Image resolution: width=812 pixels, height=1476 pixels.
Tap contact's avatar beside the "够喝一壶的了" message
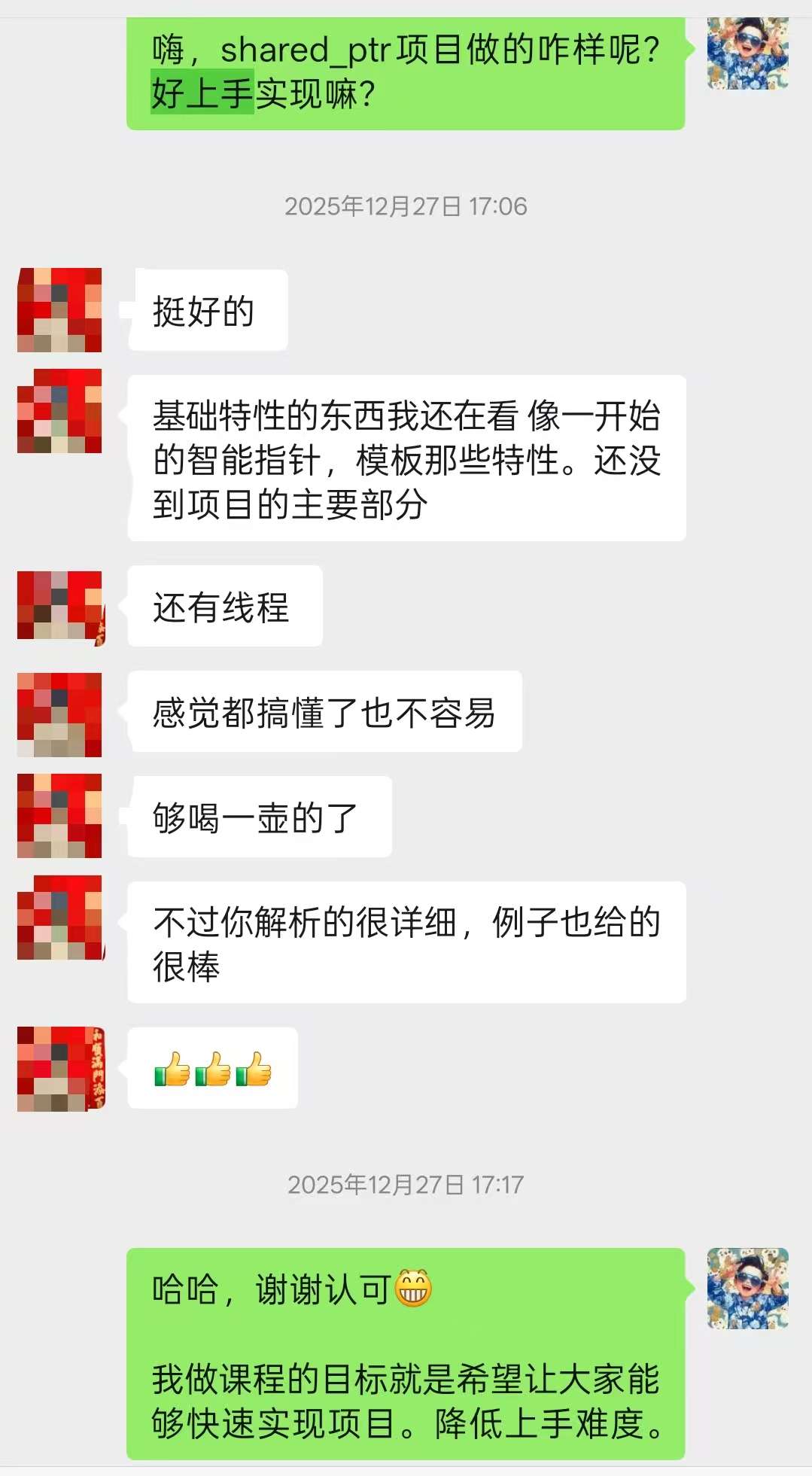(x=59, y=816)
